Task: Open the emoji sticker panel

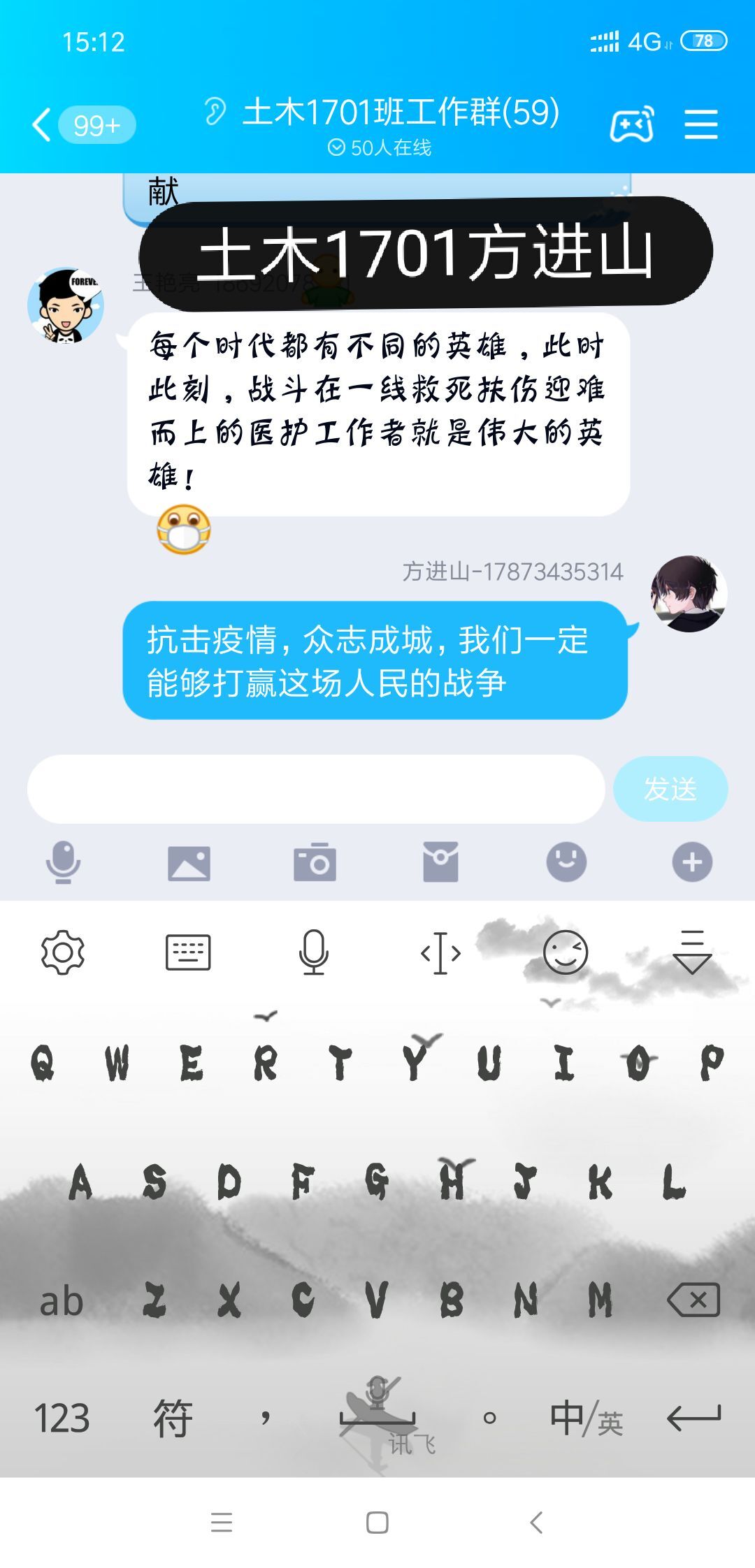Action: 566,862
